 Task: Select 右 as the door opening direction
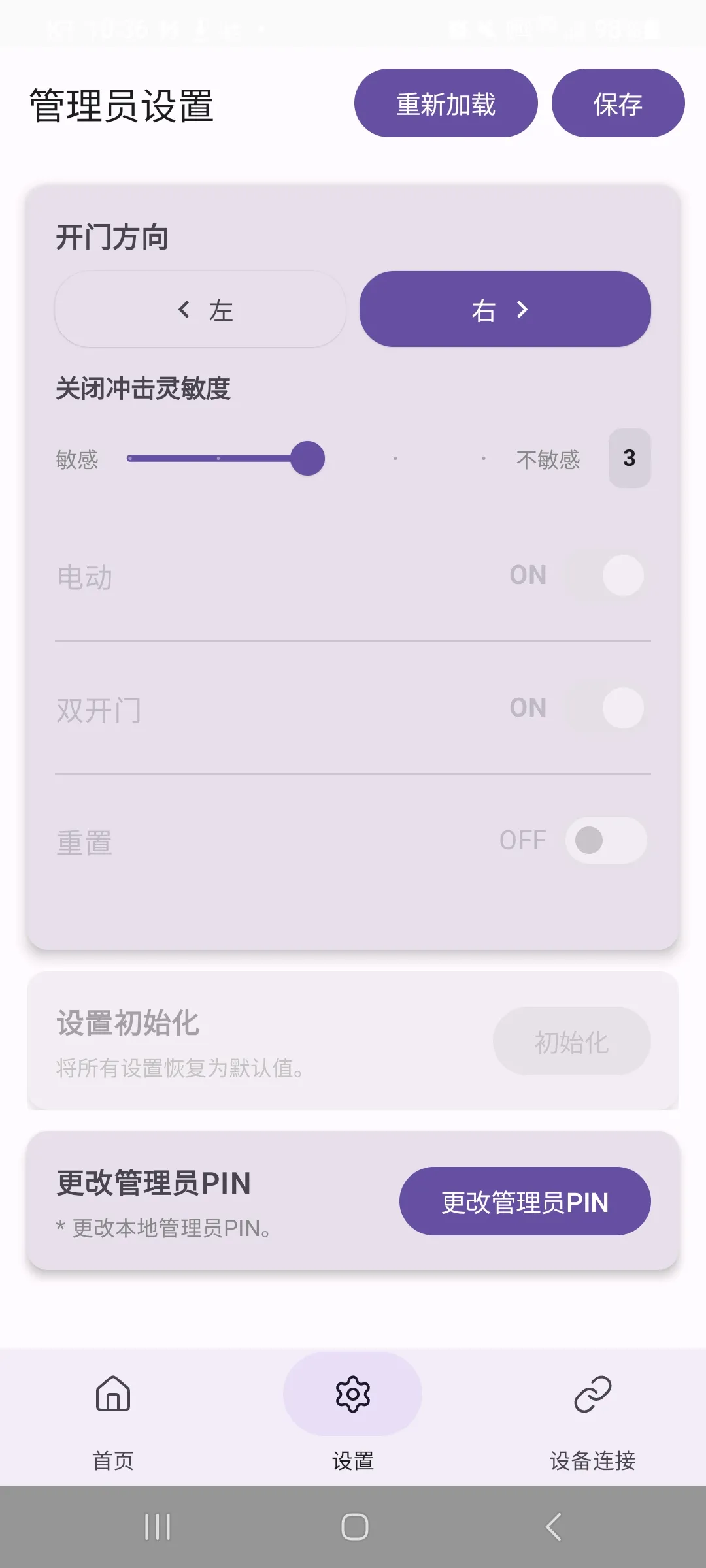point(504,310)
